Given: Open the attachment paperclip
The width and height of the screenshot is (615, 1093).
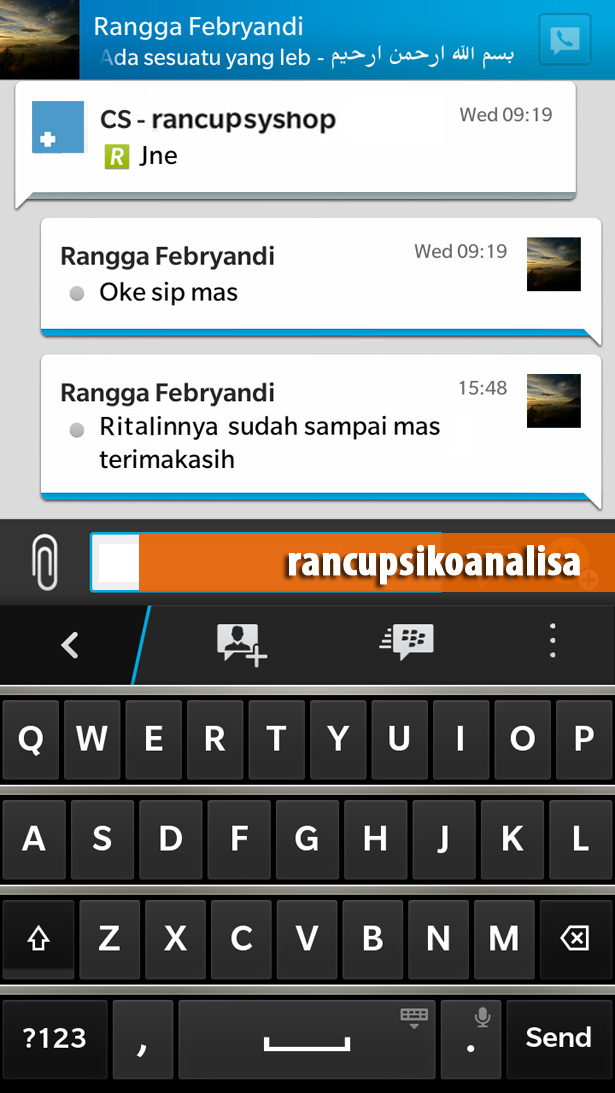Looking at the screenshot, I should click(44, 563).
